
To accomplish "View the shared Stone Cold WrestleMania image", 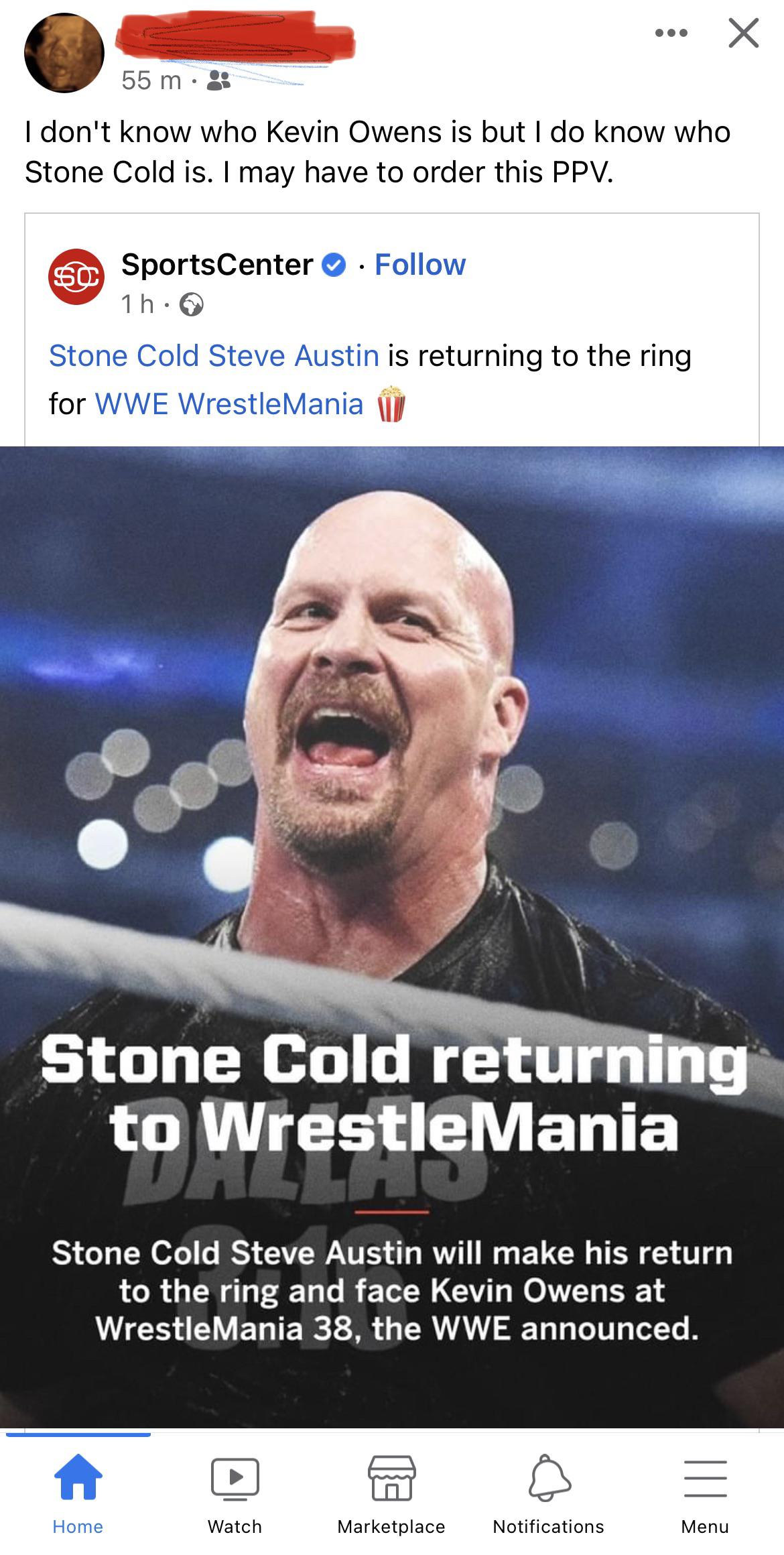I will [x=392, y=938].
